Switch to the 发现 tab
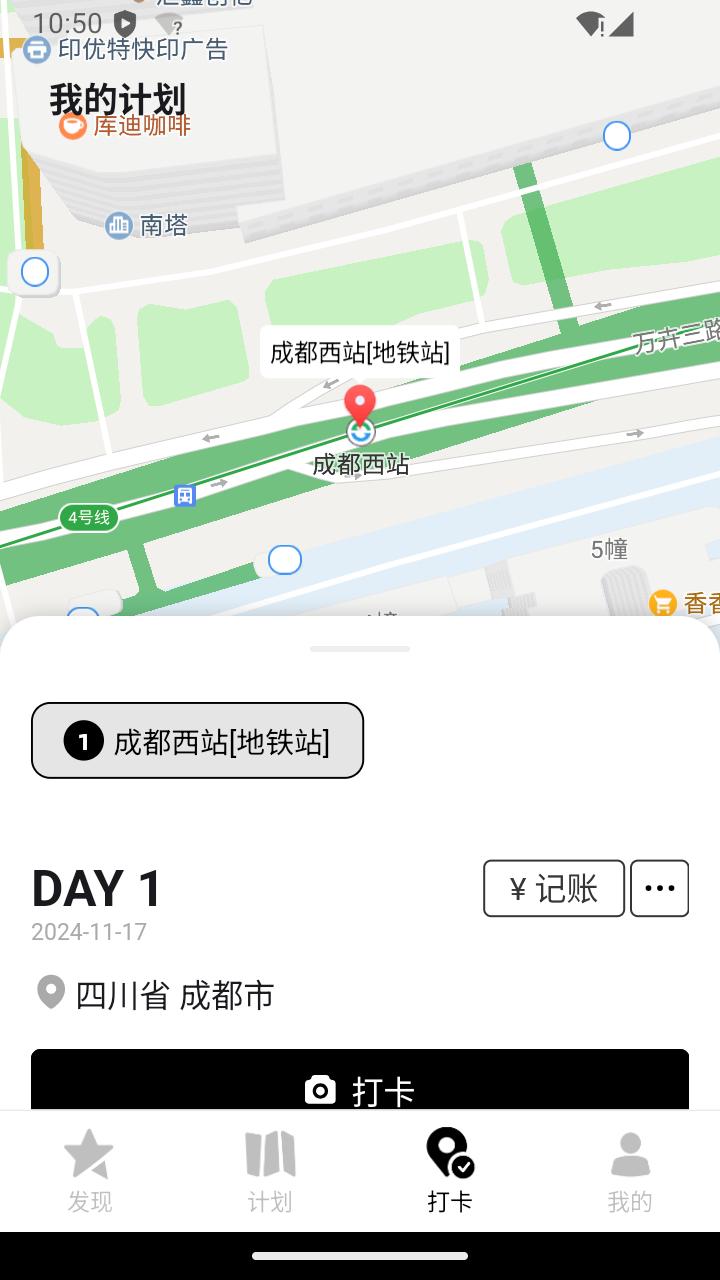This screenshot has height=1280, width=720. click(90, 1170)
